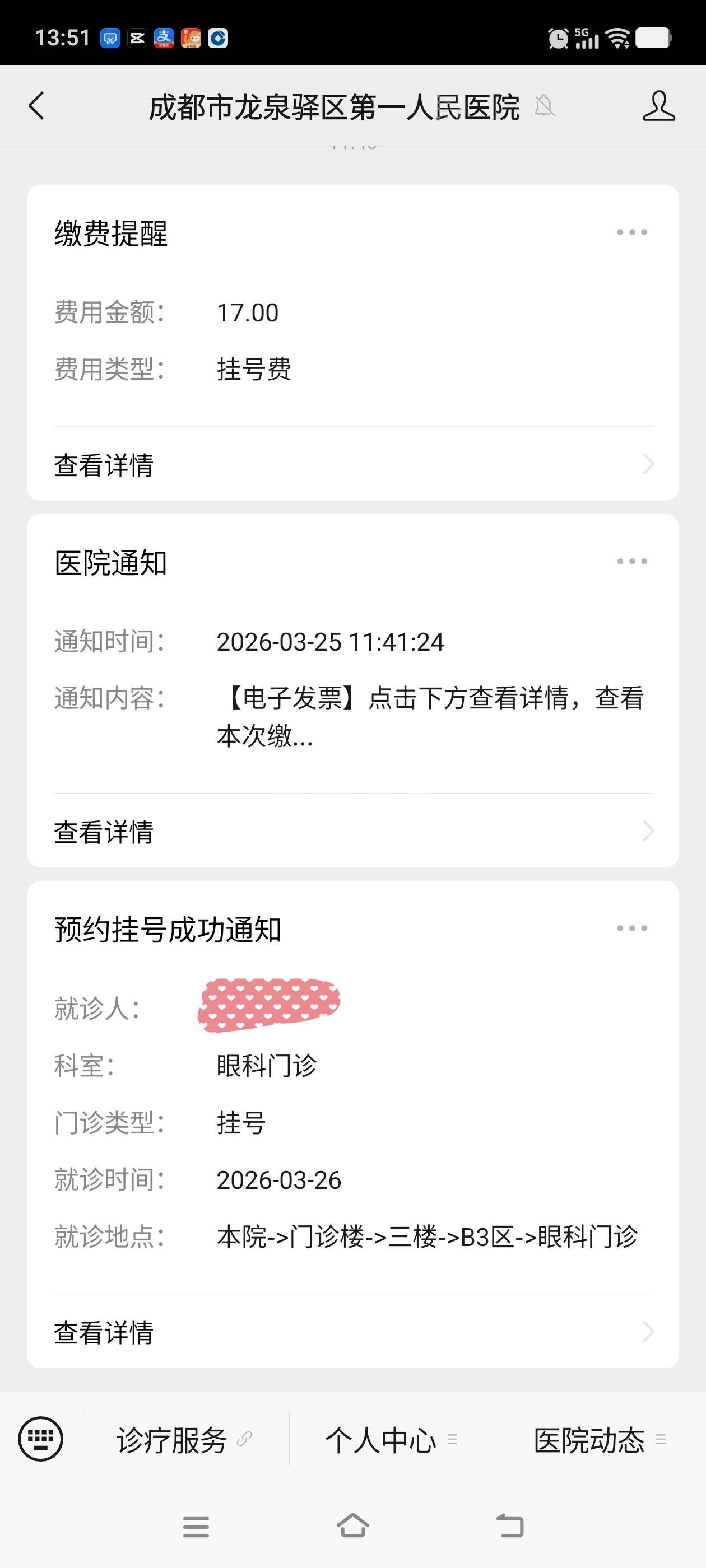This screenshot has height=1568, width=706.
Task: View details of the 预约挂号成功通知 appointment
Action: pos(352,1332)
